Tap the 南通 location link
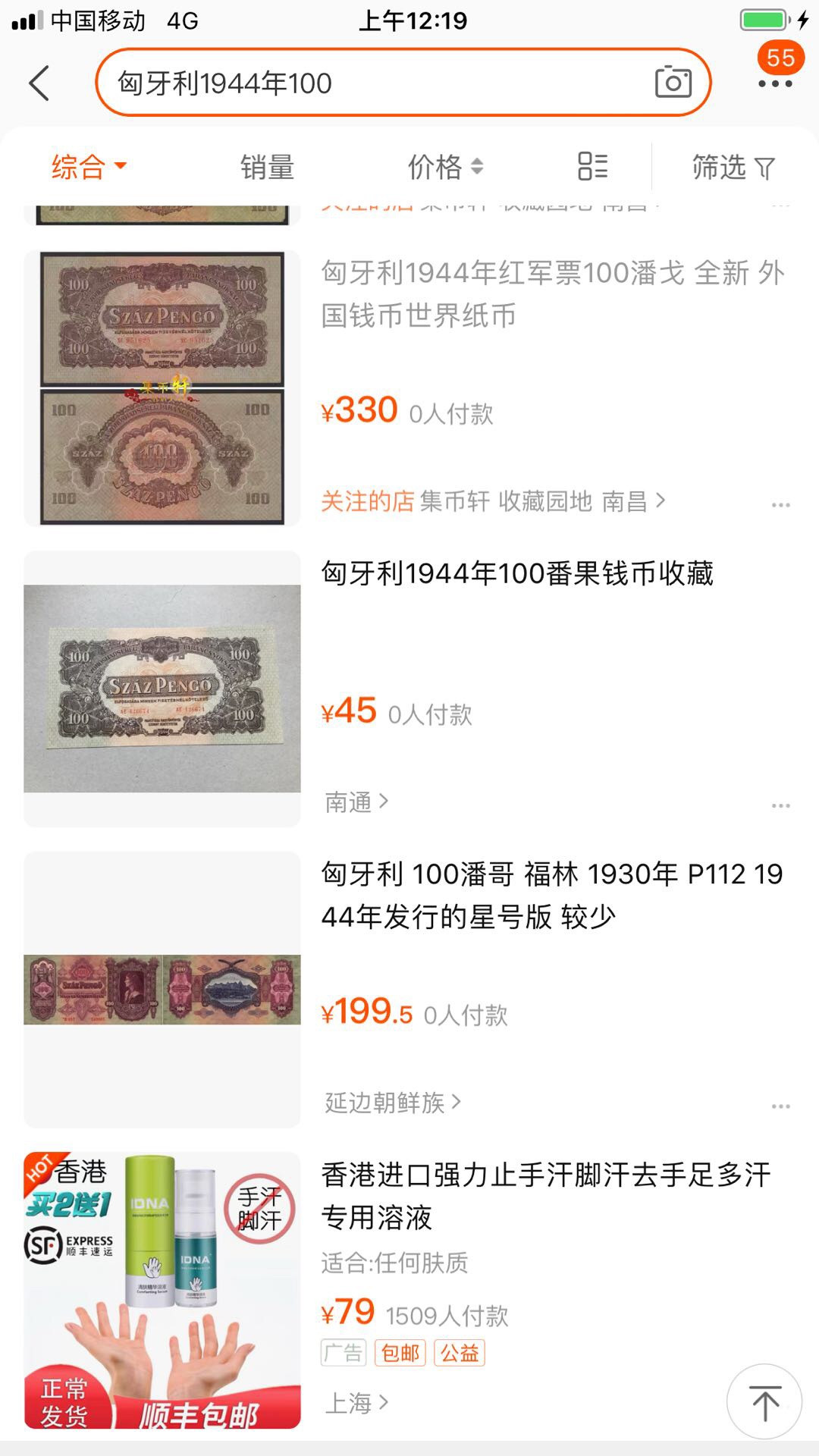The image size is (819, 1456). 356,802
